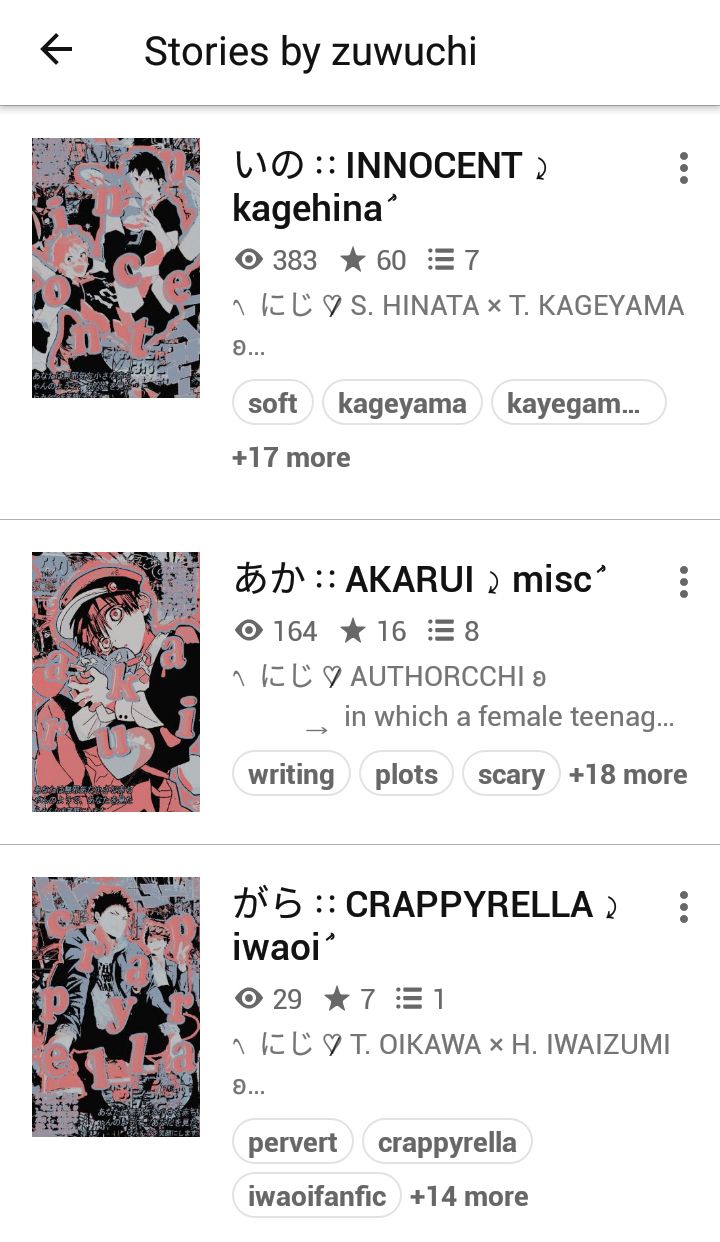Go back using the arrow
This screenshot has width=720, height=1242.
point(57,50)
